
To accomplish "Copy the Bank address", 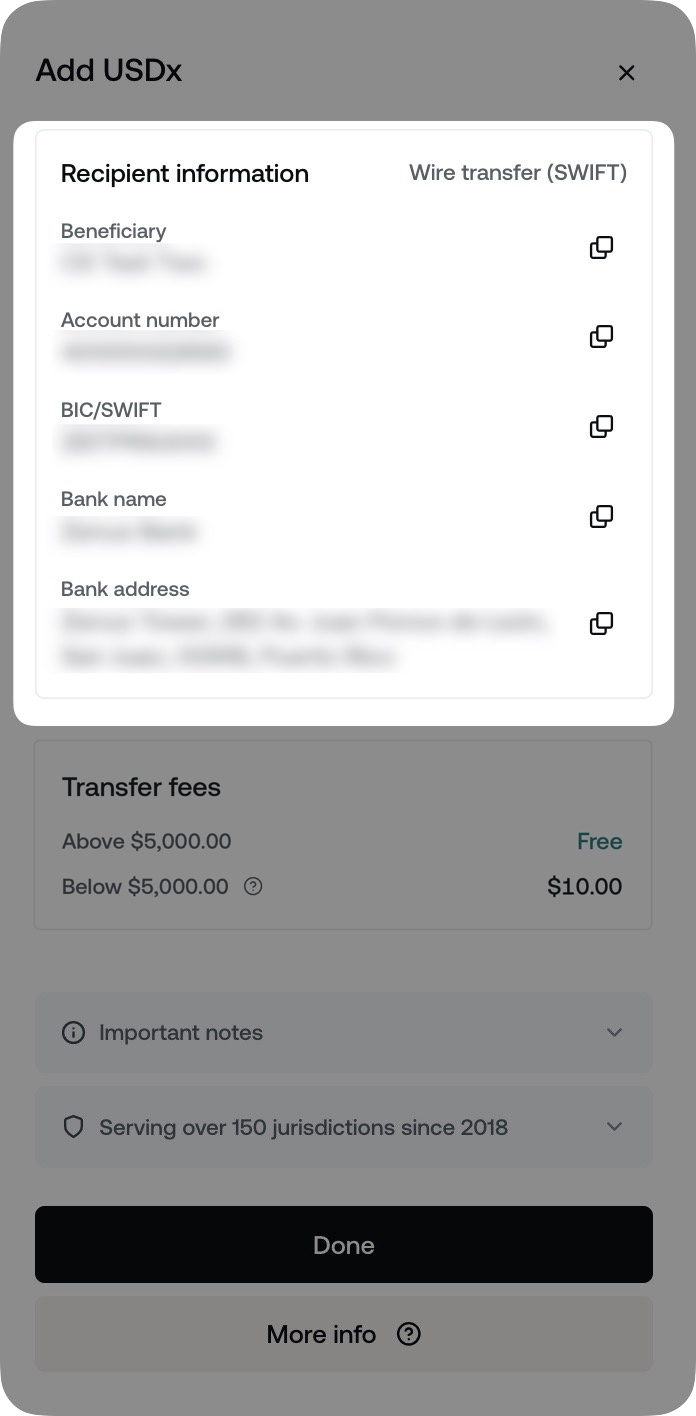I will click(601, 623).
